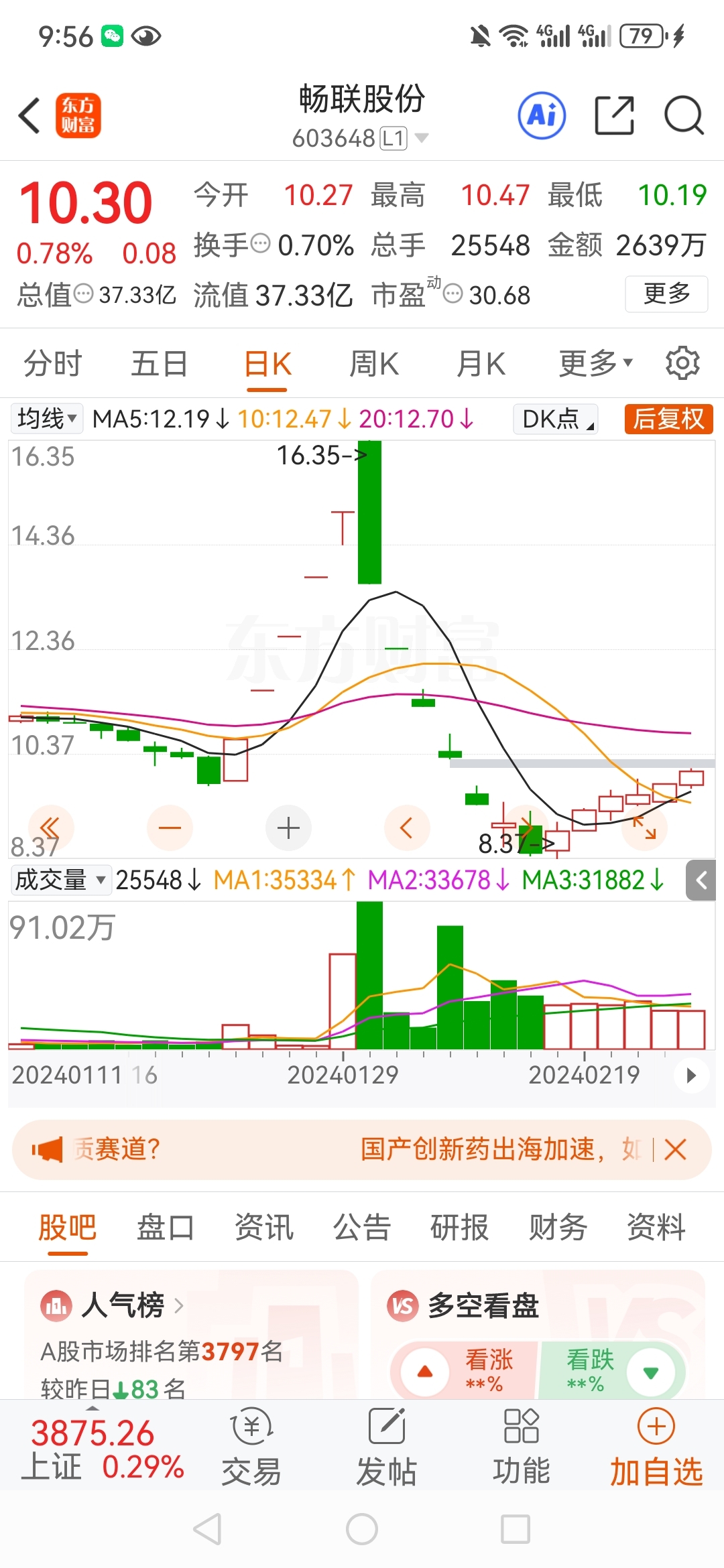Share this stock page
Viewport: 724px width, 1568px height.
click(614, 116)
